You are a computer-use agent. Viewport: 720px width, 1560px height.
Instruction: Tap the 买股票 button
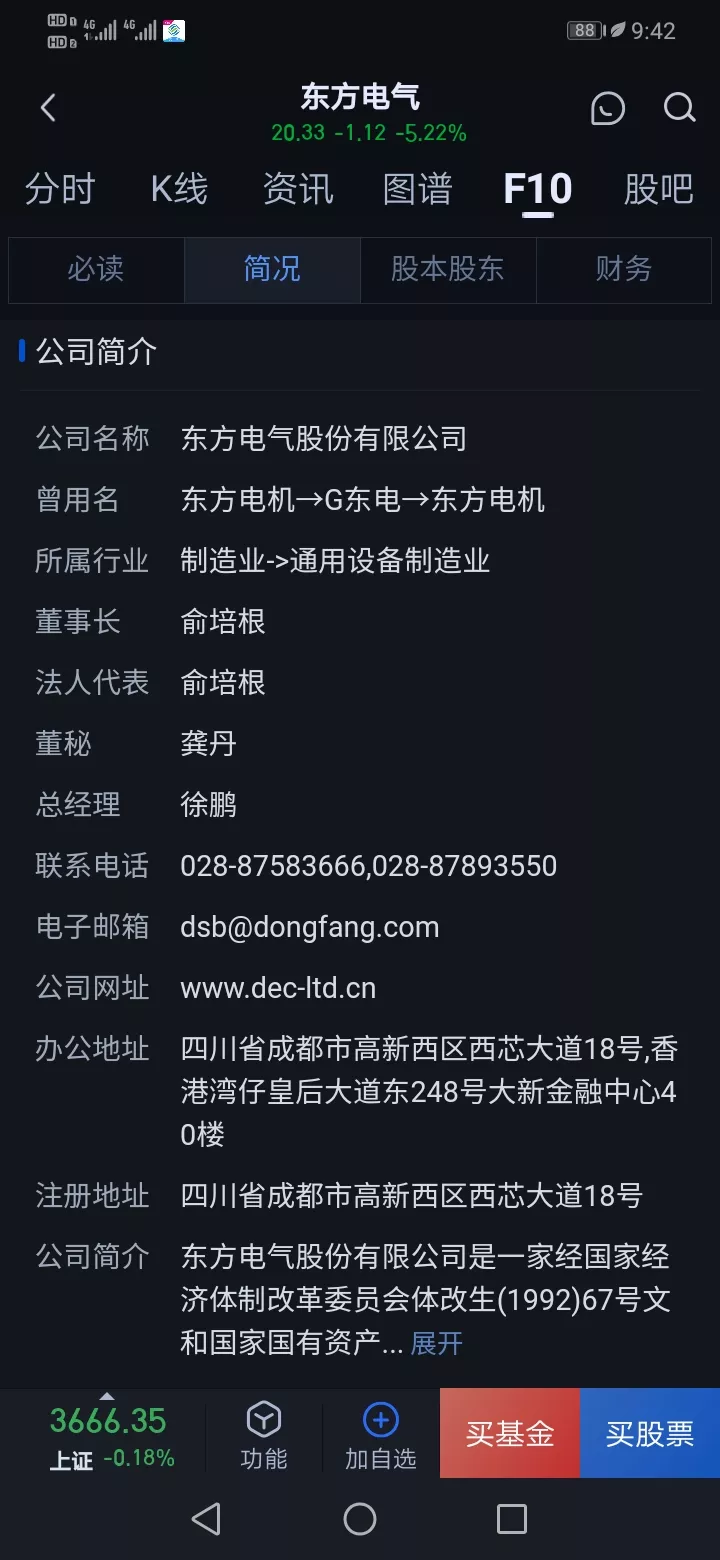pos(650,1433)
